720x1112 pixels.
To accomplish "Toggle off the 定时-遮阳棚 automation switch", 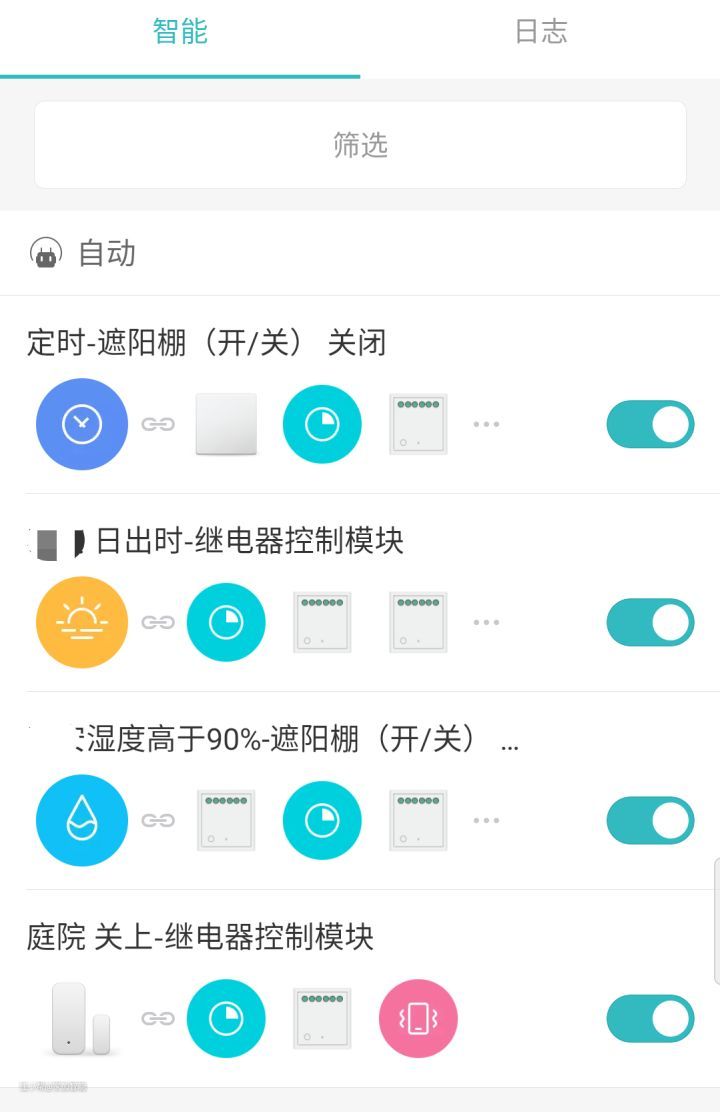I will (650, 424).
